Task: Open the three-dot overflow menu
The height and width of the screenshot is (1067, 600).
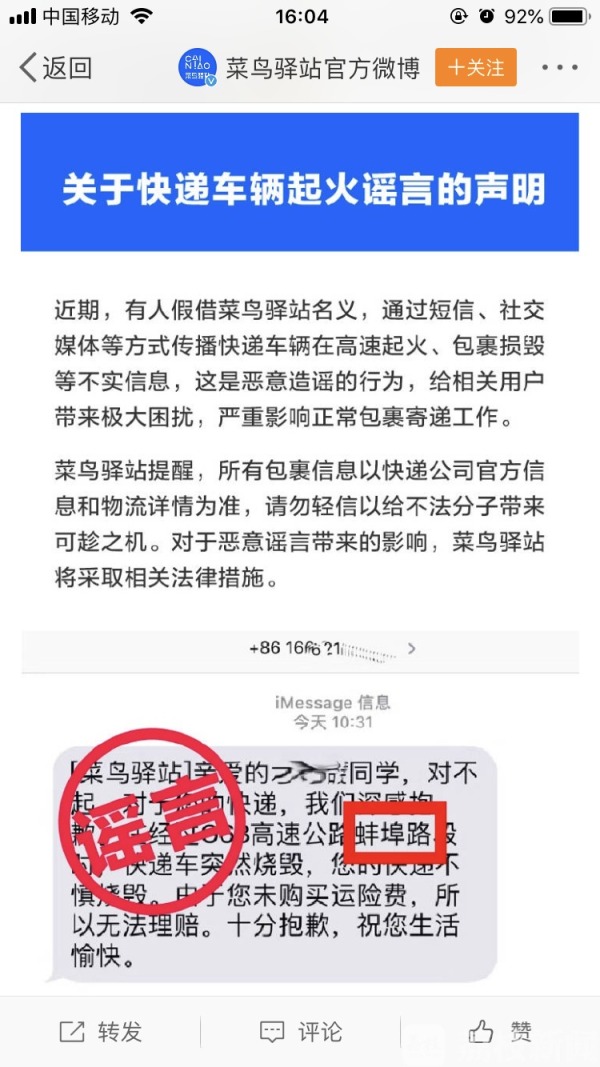Action: [x=559, y=68]
